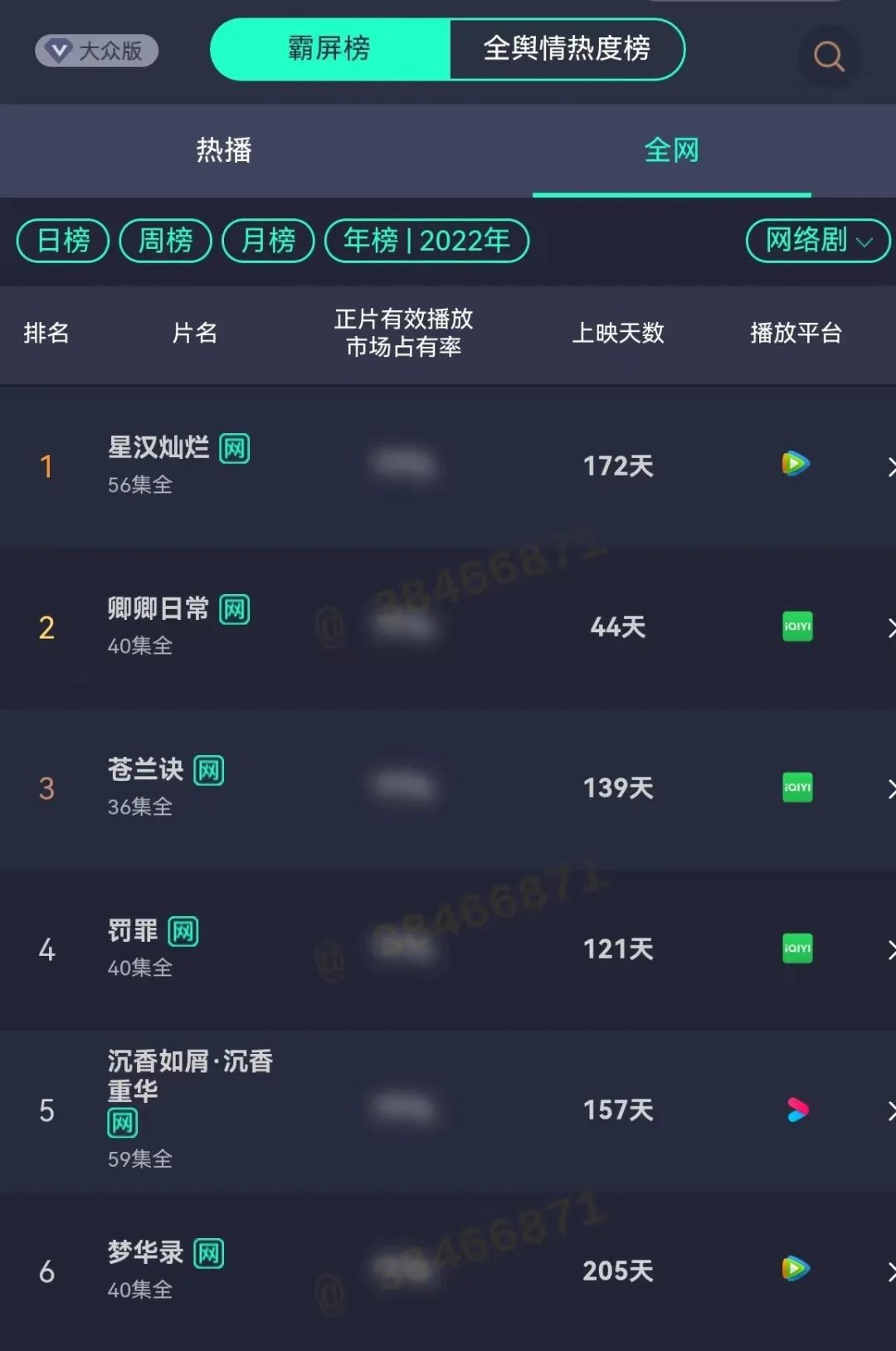Open the 沉香如屑·沉香重华 ranking row

pyautogui.click(x=448, y=1110)
